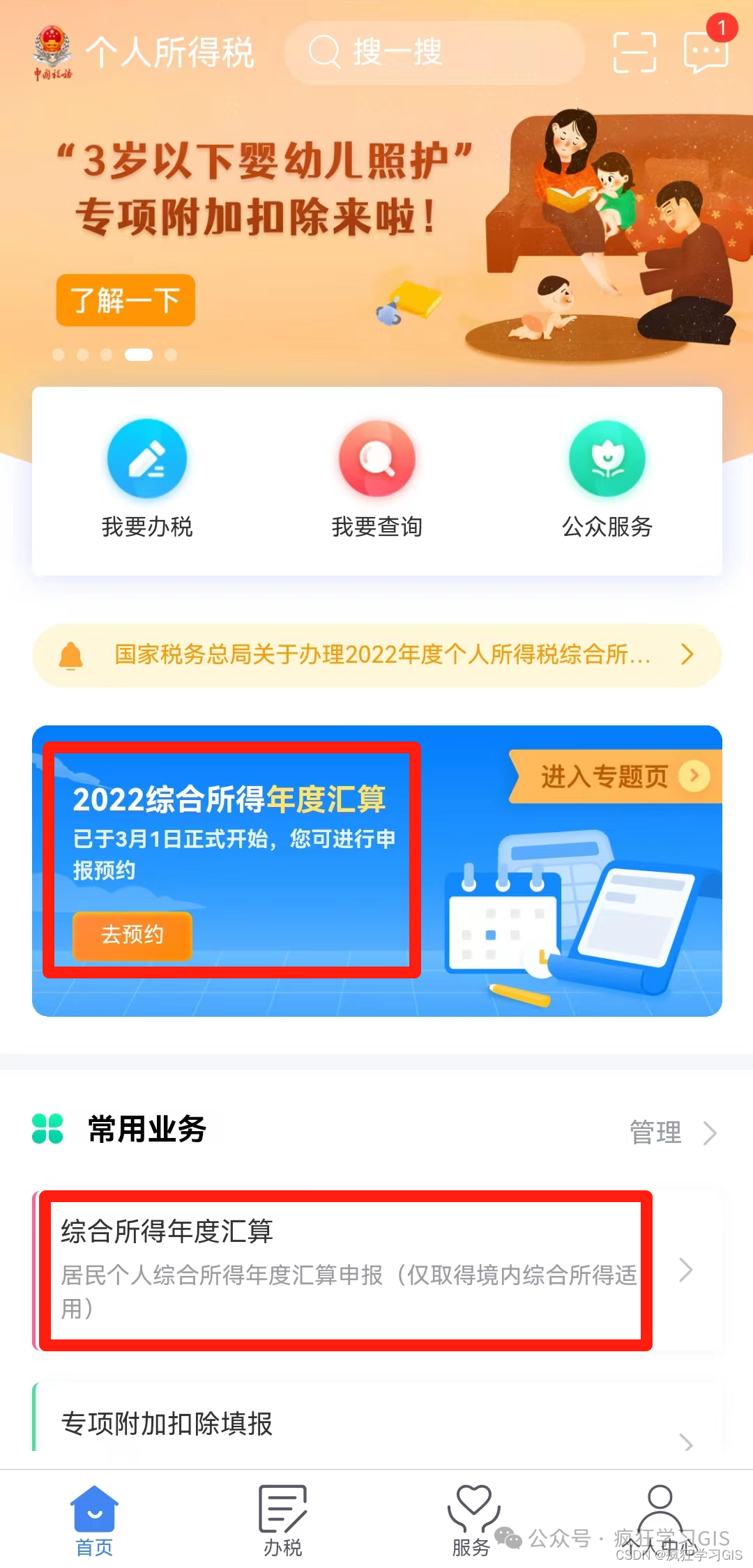Image resolution: width=753 pixels, height=1568 pixels.
Task: Tap 进入专题页
Action: click(x=614, y=776)
